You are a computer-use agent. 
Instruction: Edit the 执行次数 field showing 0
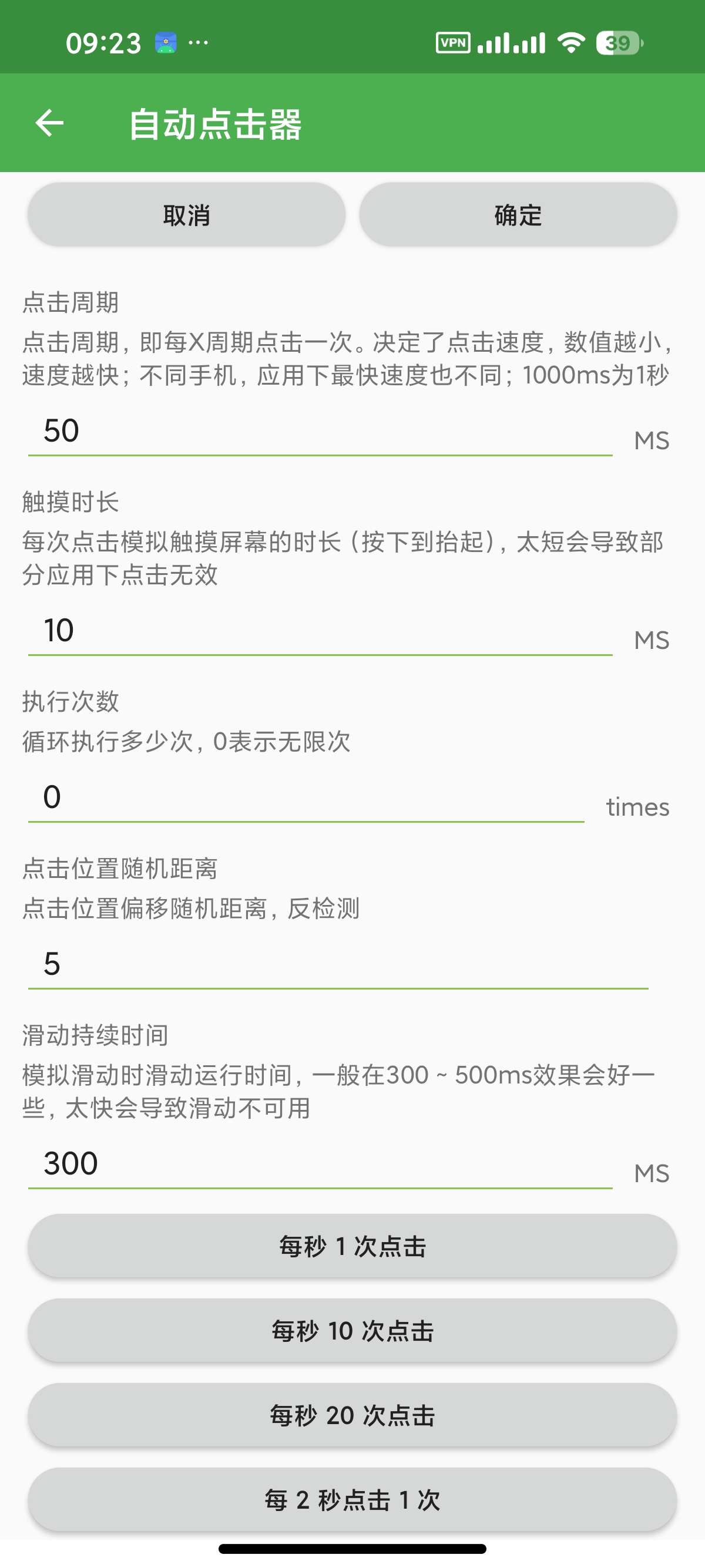306,798
